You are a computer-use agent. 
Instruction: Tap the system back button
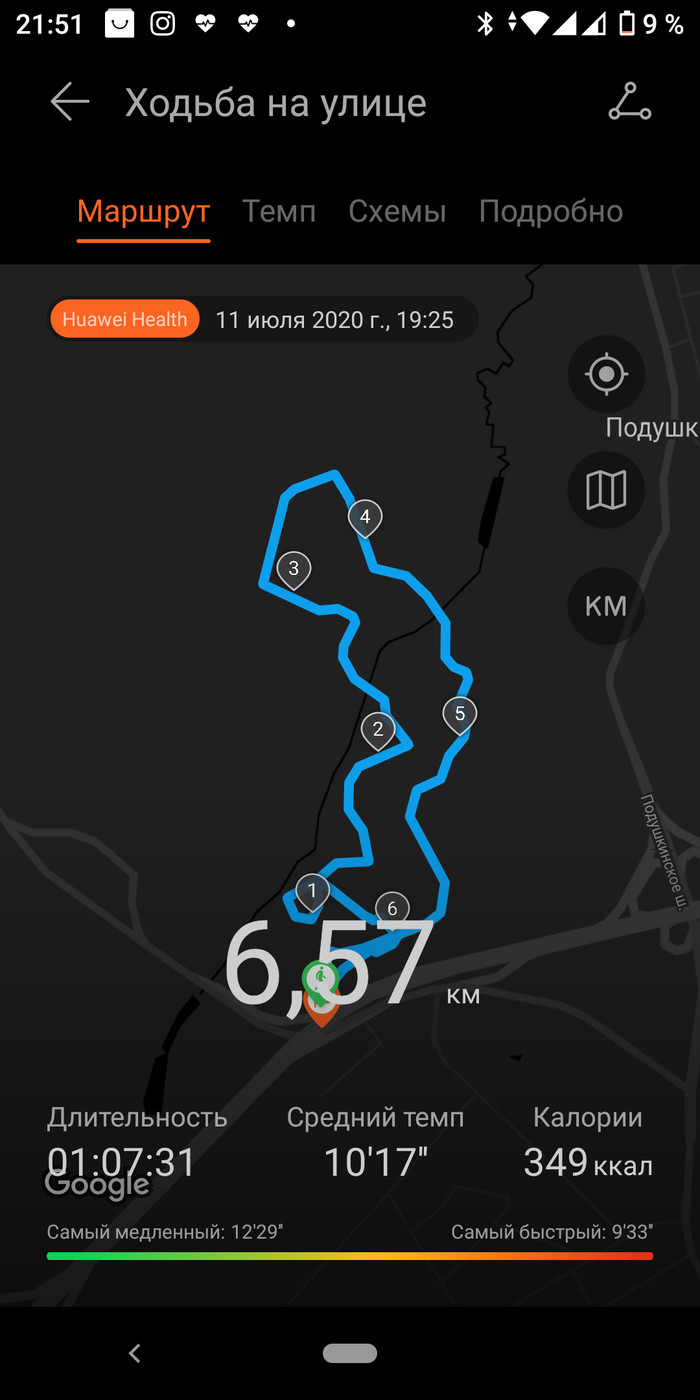click(x=135, y=1353)
